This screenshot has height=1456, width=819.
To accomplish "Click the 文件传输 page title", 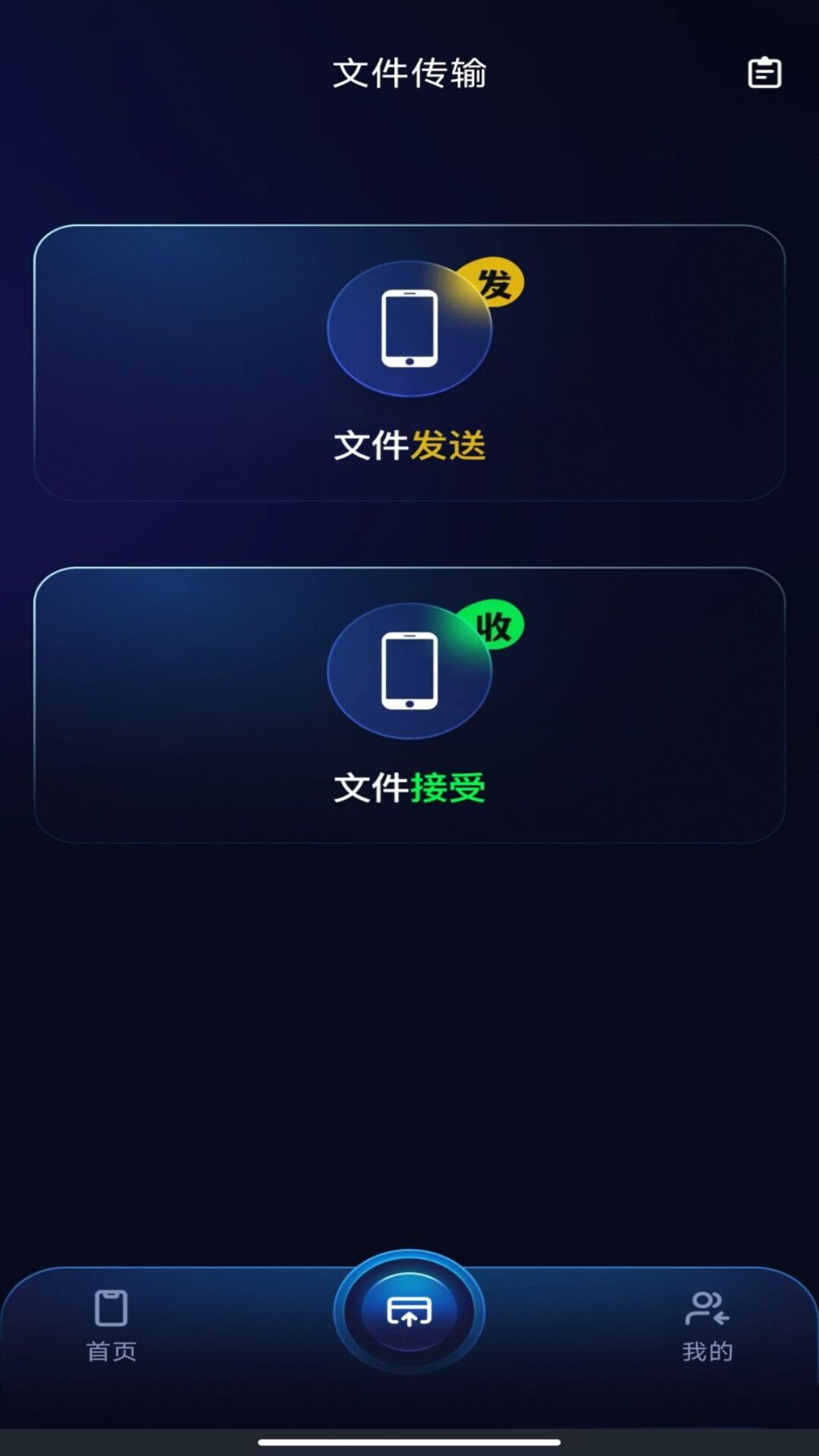I will pyautogui.click(x=409, y=73).
